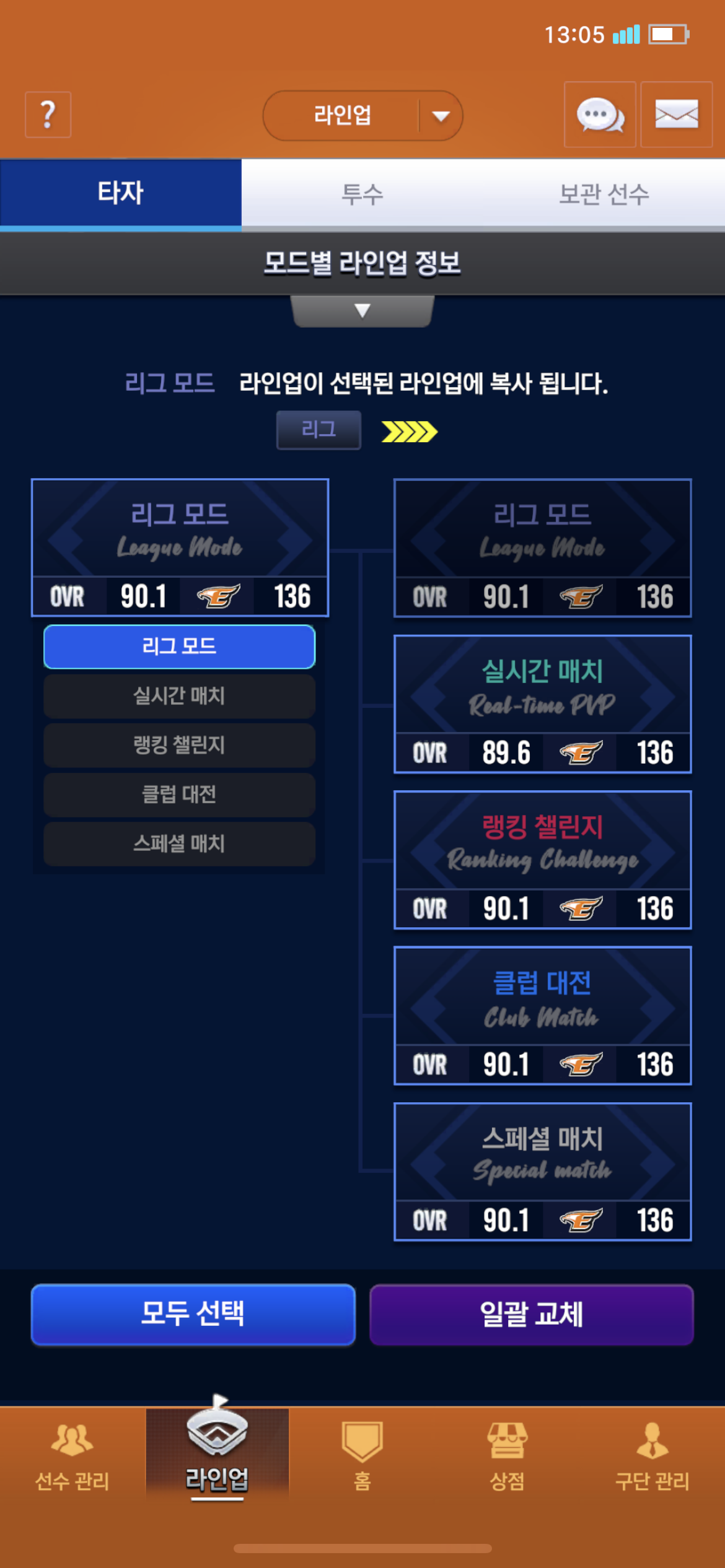
Task: Select 랭킹 챌린지 in source list
Action: (x=179, y=745)
